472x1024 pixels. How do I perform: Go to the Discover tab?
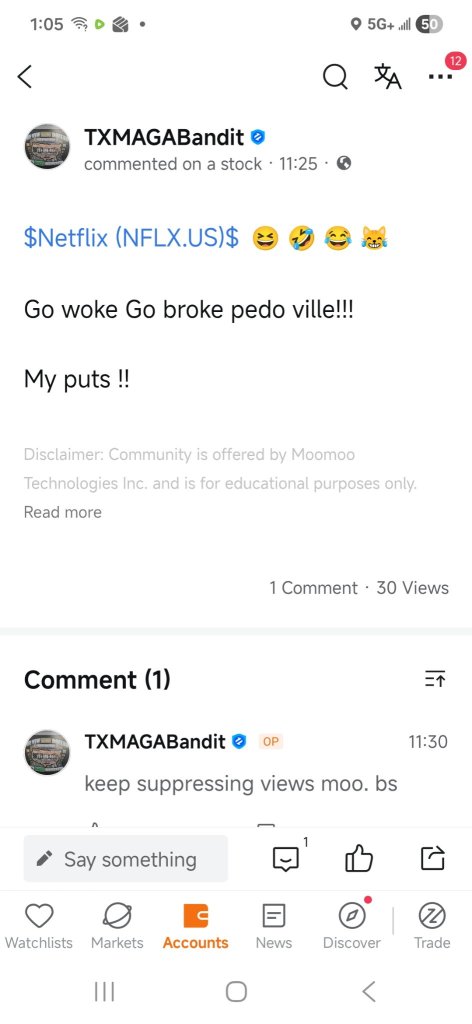[x=352, y=927]
